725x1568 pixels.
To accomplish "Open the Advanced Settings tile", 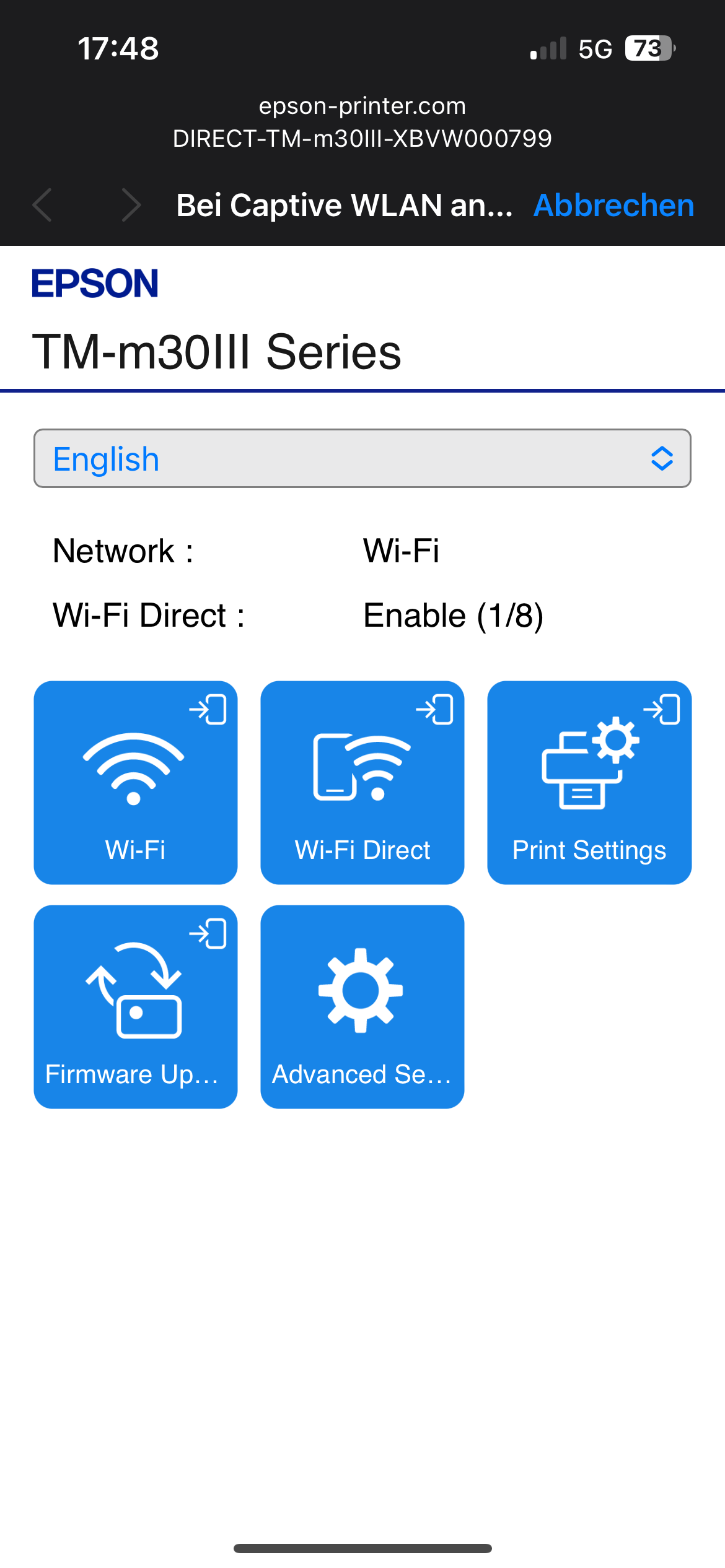I will coord(362,1007).
